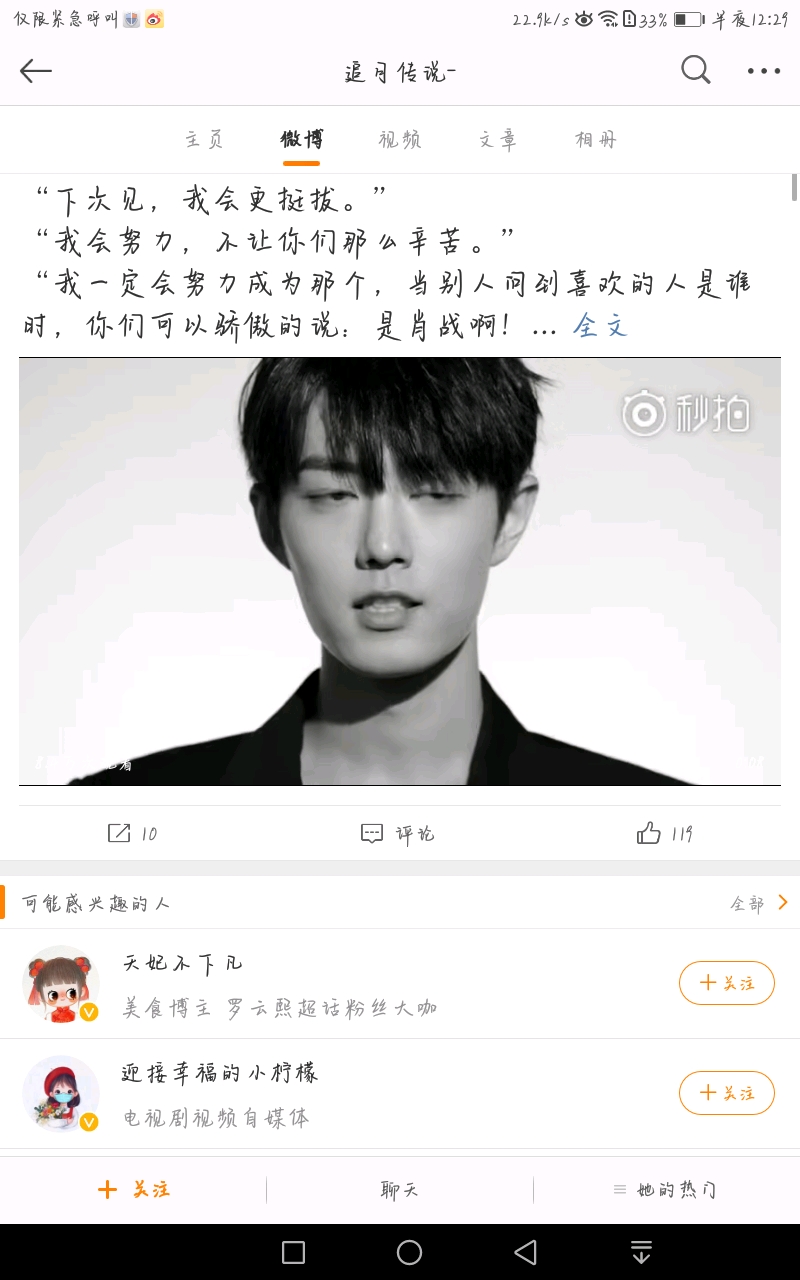This screenshot has width=800, height=1280.
Task: Switch to the 视频 tab
Action: [399, 140]
